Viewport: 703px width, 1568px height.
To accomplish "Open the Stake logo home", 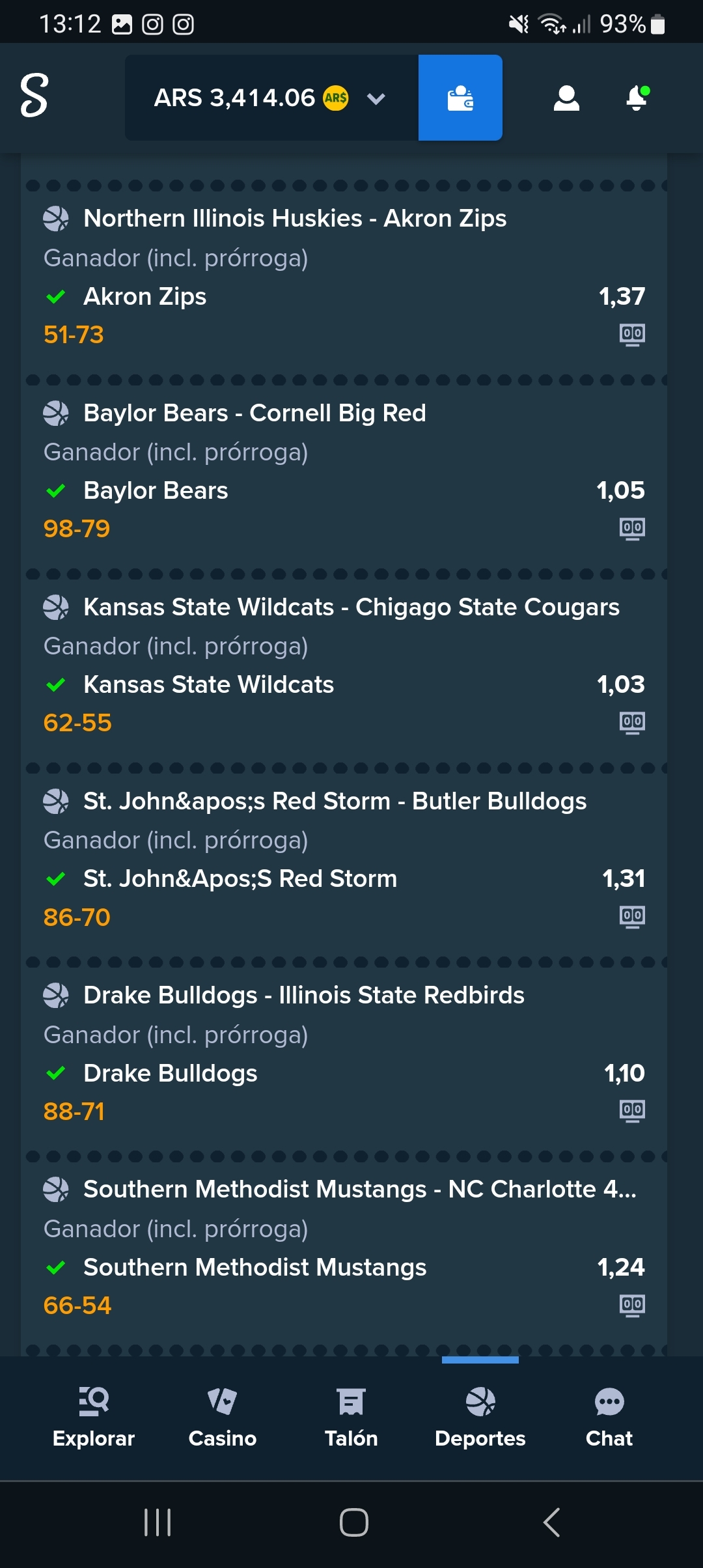I will [x=34, y=96].
